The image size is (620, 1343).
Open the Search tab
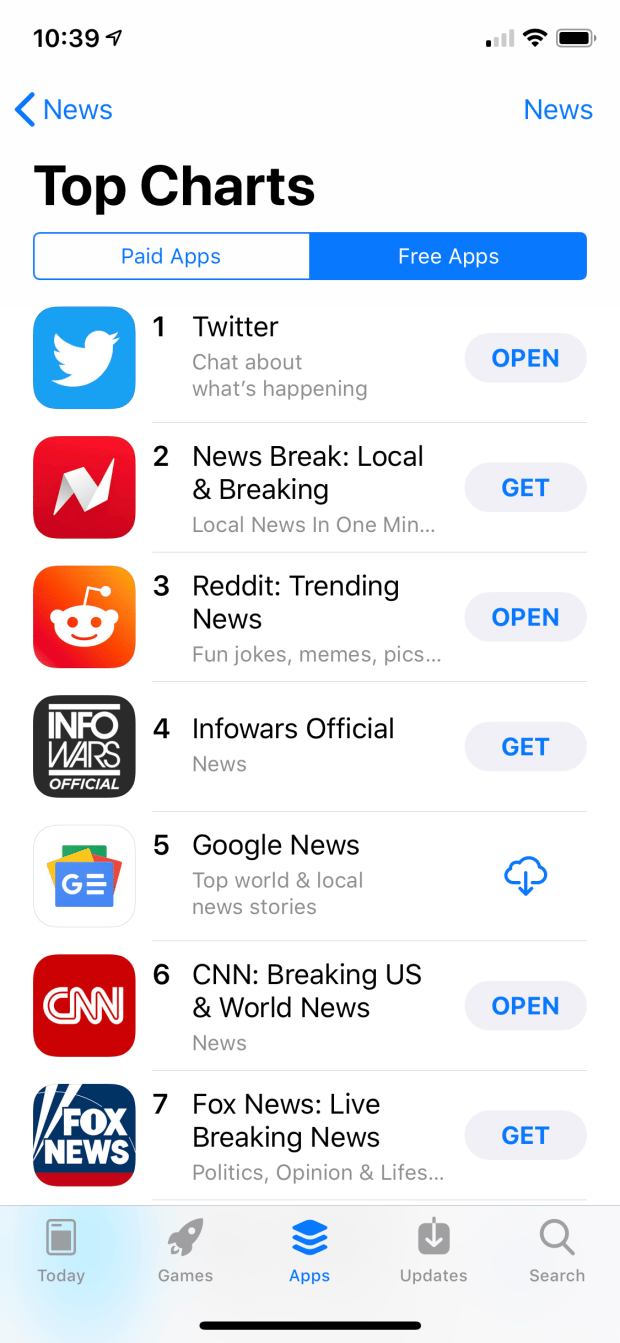pyautogui.click(x=557, y=1250)
